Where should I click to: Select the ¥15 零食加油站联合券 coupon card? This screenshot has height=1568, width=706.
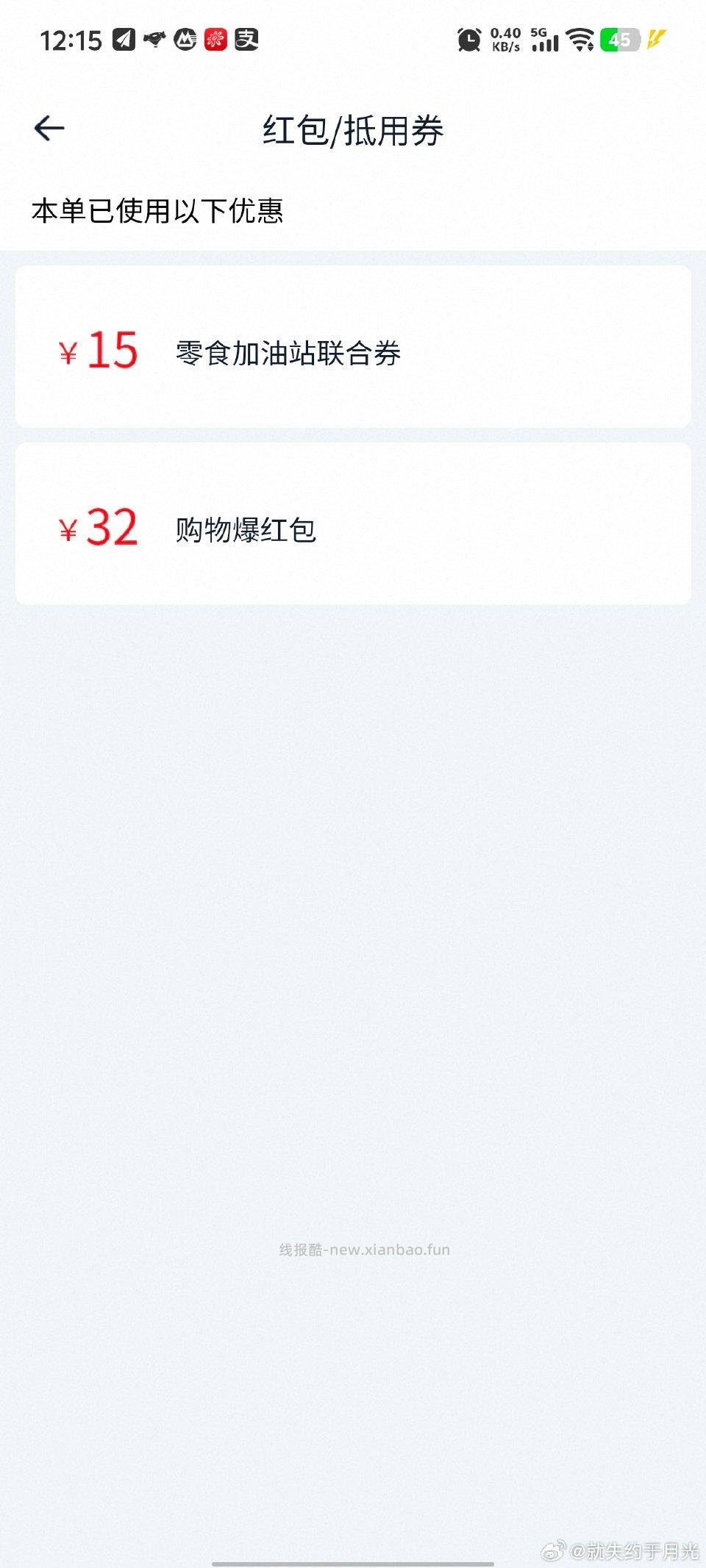353,346
